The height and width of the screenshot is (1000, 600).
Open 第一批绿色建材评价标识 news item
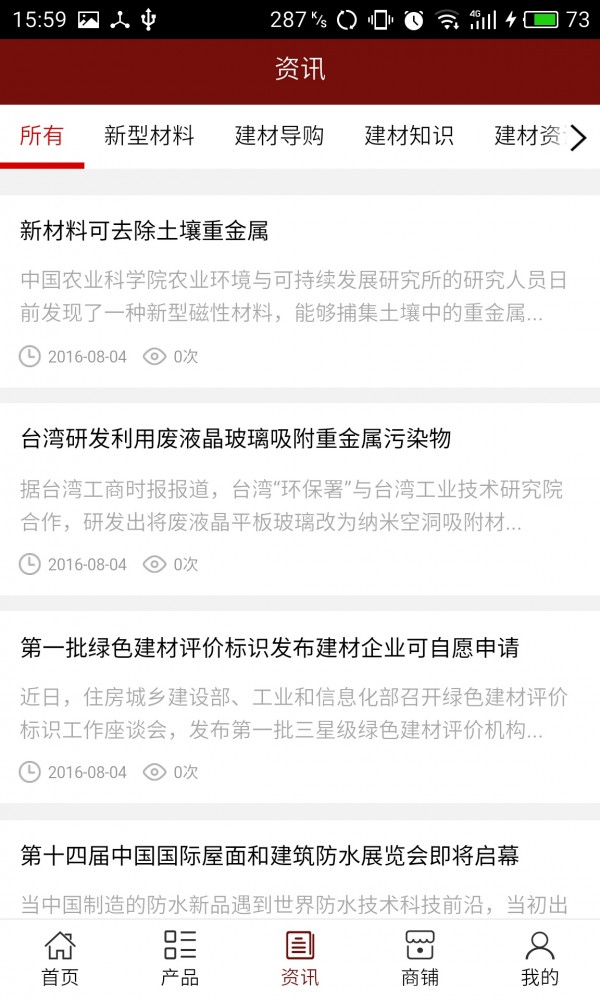pyautogui.click(x=270, y=647)
